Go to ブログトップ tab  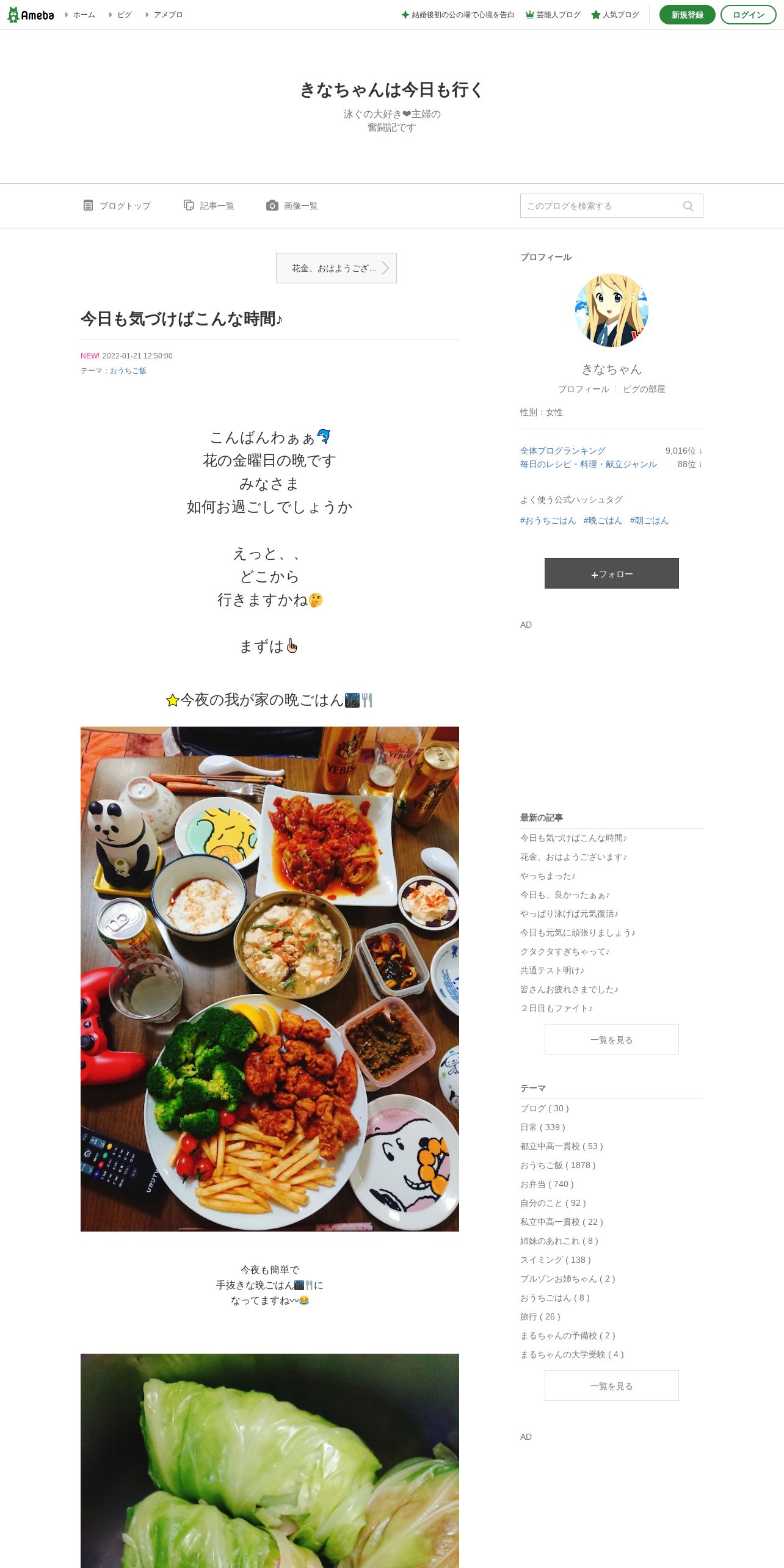pyautogui.click(x=117, y=206)
